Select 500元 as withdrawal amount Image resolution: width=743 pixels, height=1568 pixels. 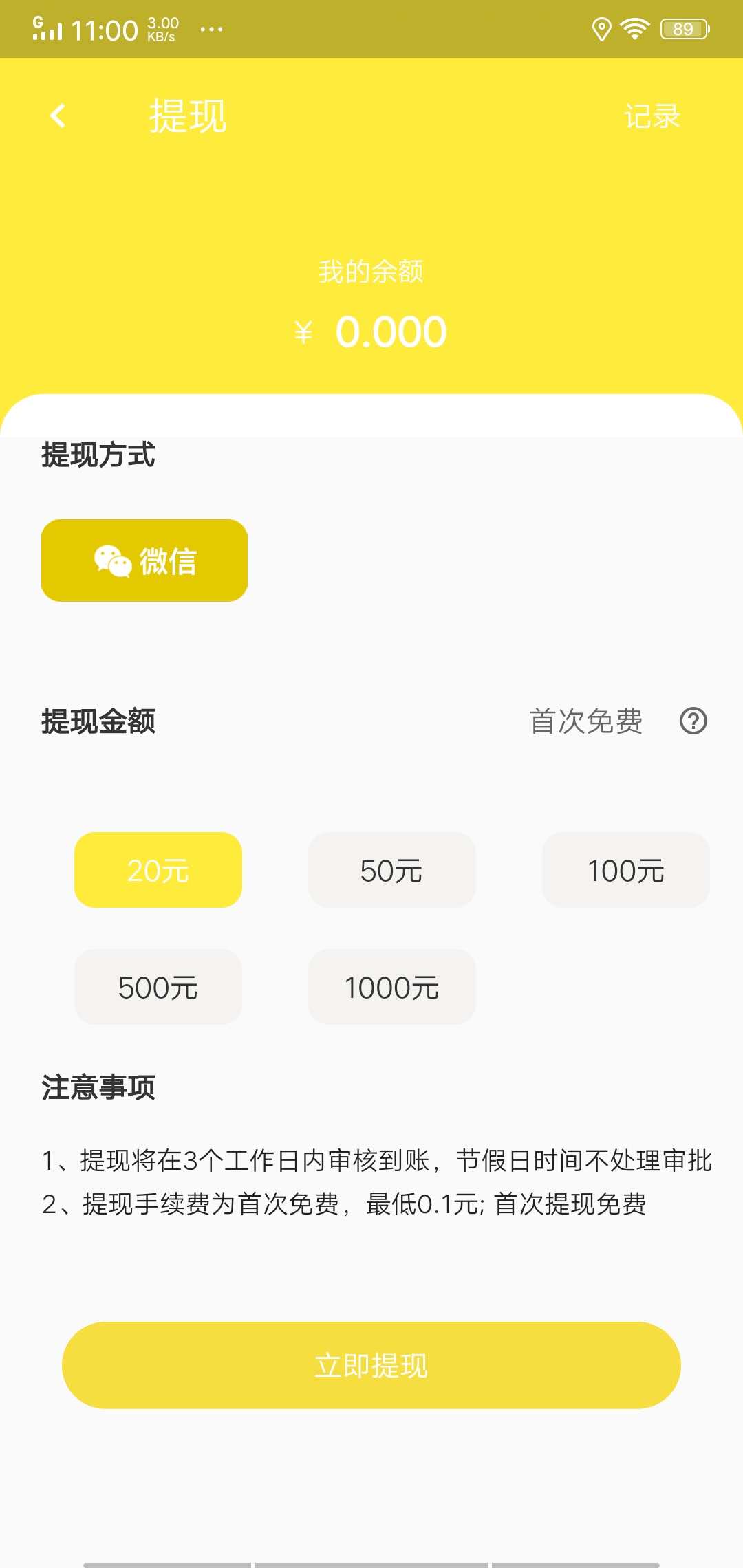click(x=158, y=987)
